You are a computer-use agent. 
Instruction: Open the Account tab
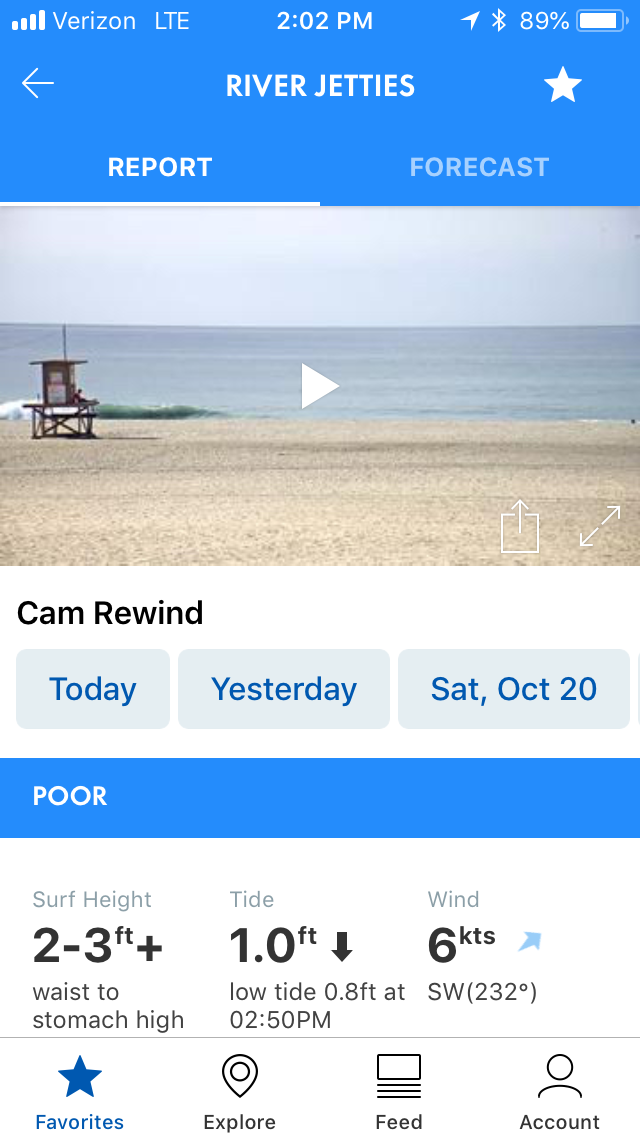[x=560, y=1091]
